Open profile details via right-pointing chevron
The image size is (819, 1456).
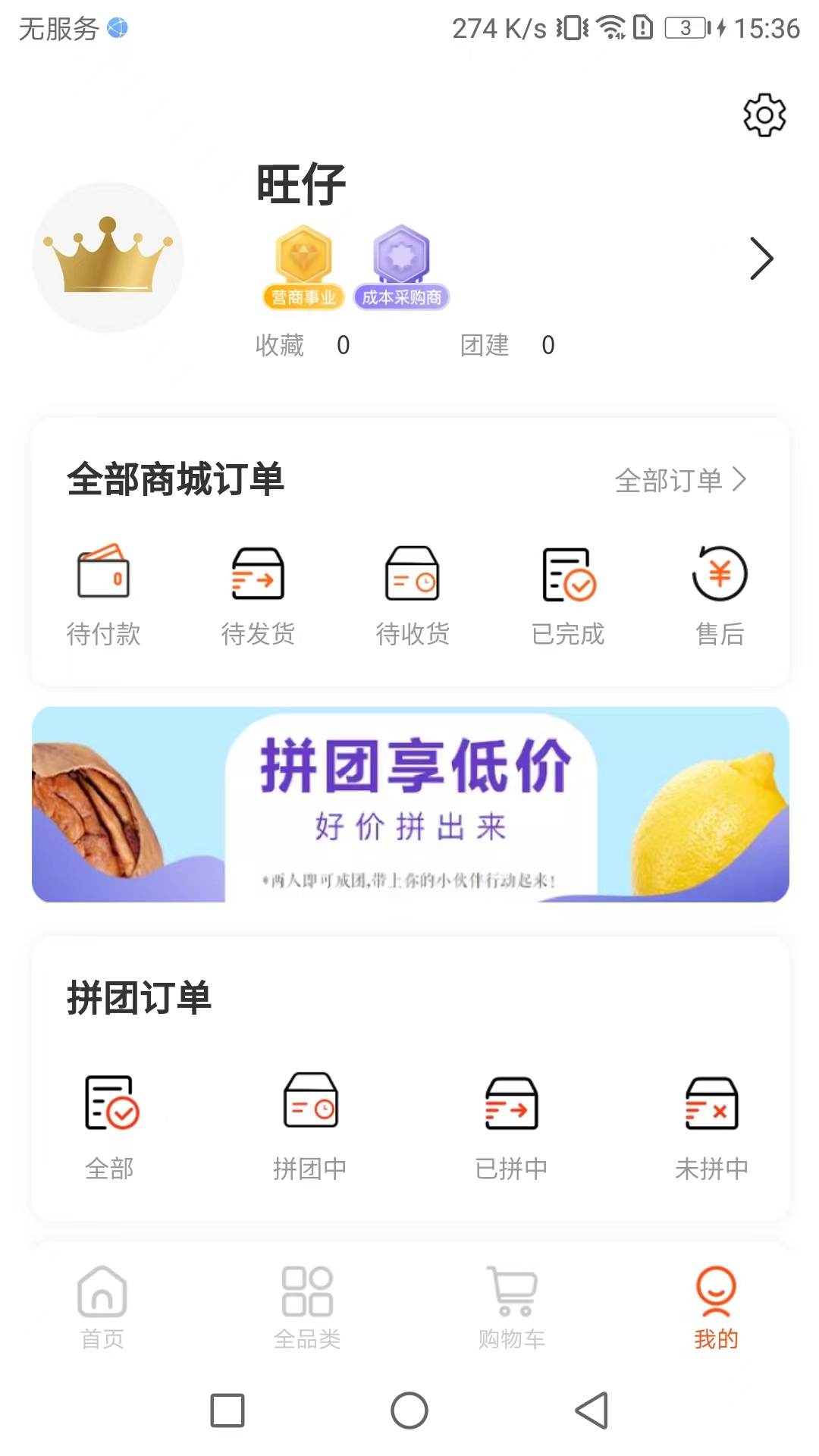[761, 258]
